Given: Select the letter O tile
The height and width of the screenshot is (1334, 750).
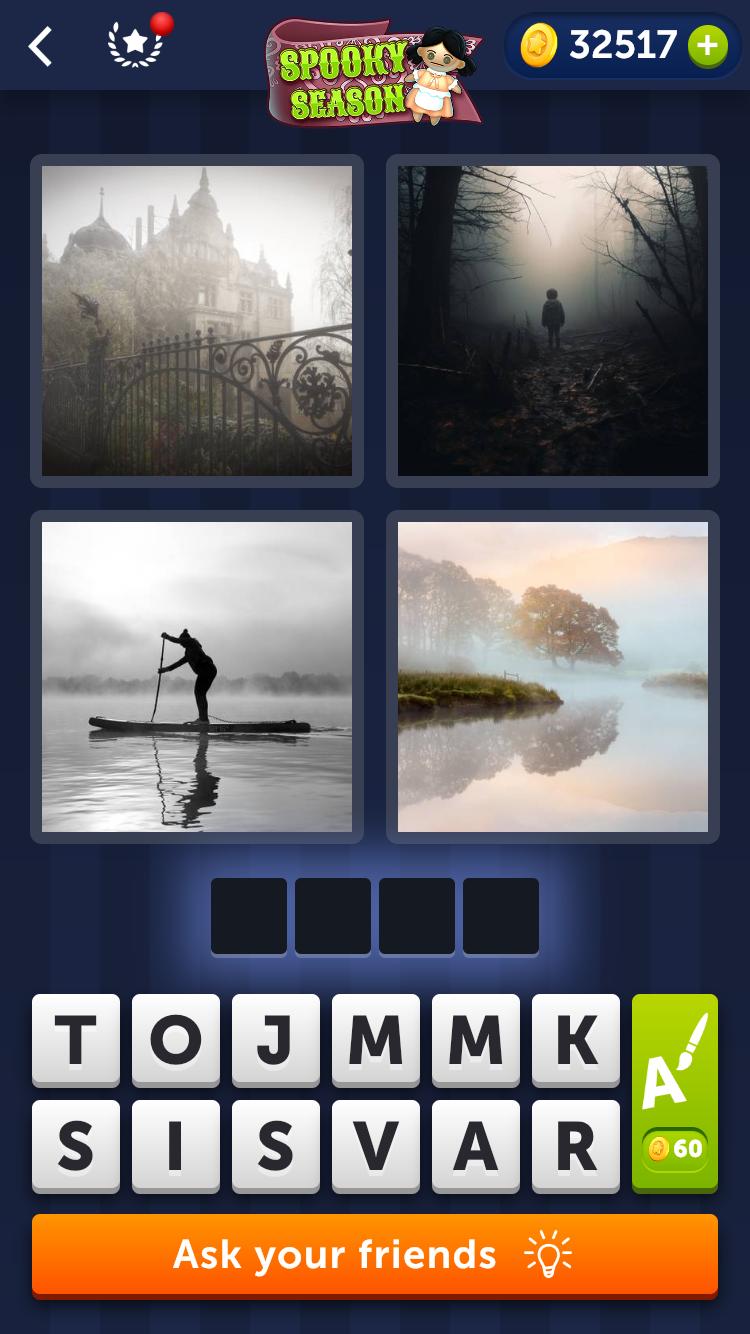Looking at the screenshot, I should [176, 1040].
